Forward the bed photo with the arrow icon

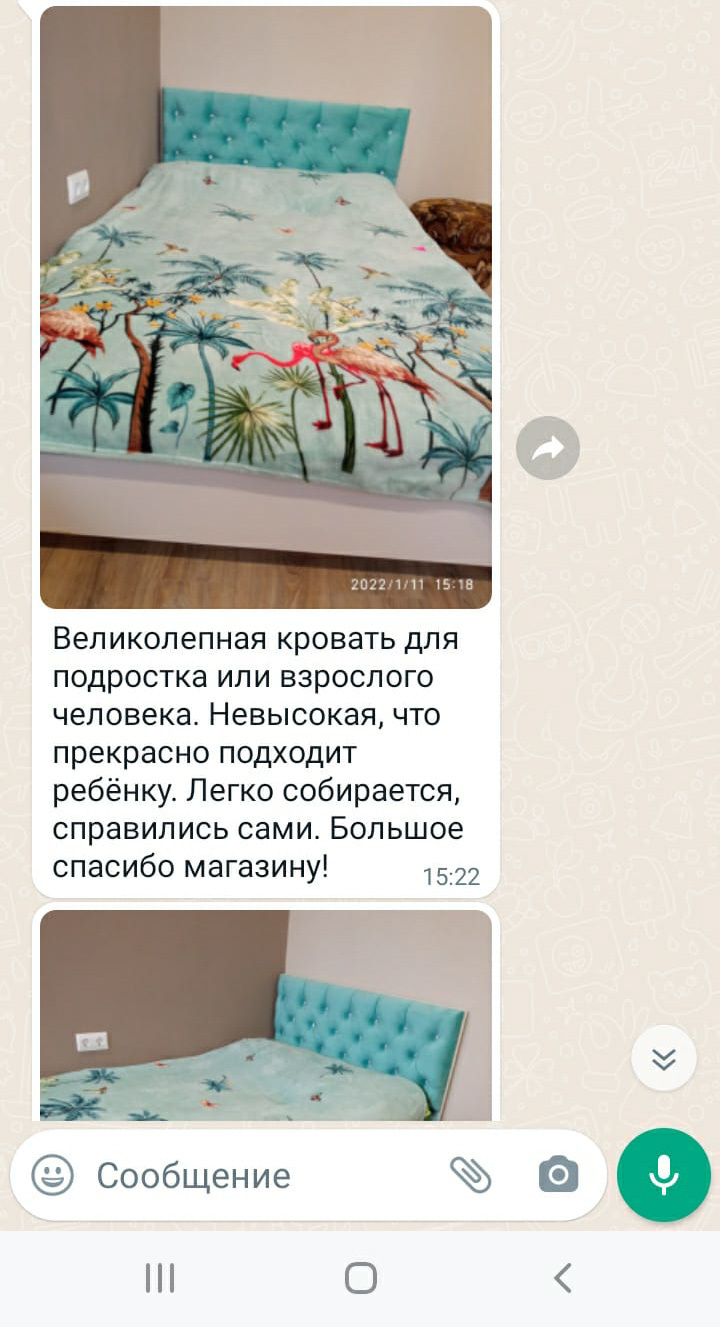[x=548, y=448]
